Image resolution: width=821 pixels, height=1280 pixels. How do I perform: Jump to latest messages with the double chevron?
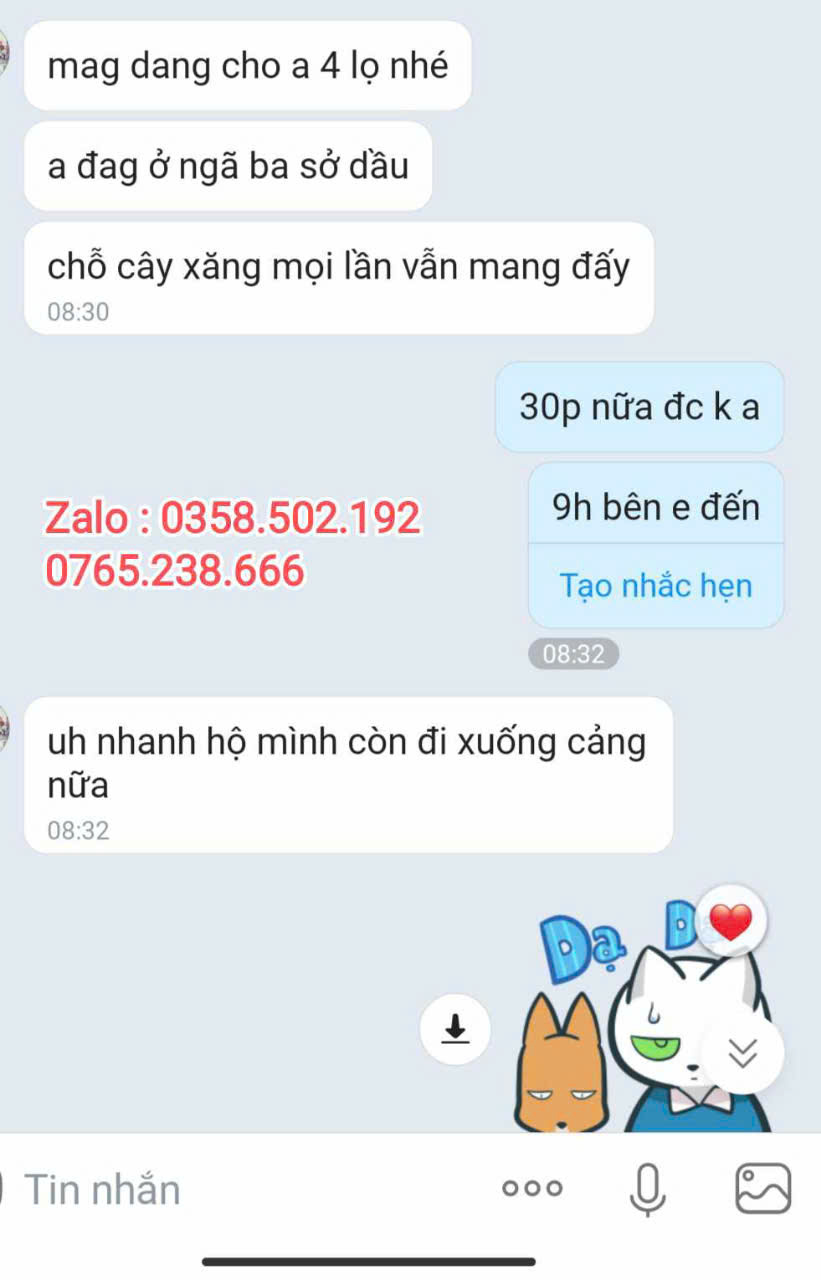coord(742,1053)
